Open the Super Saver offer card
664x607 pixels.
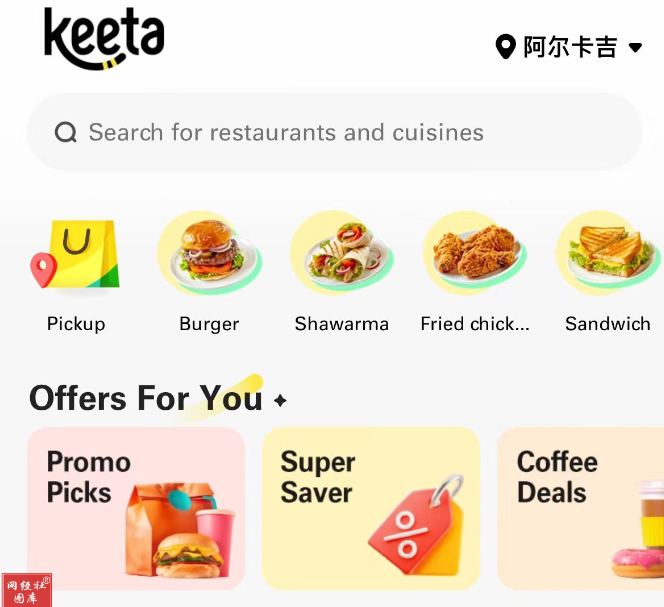(x=371, y=508)
